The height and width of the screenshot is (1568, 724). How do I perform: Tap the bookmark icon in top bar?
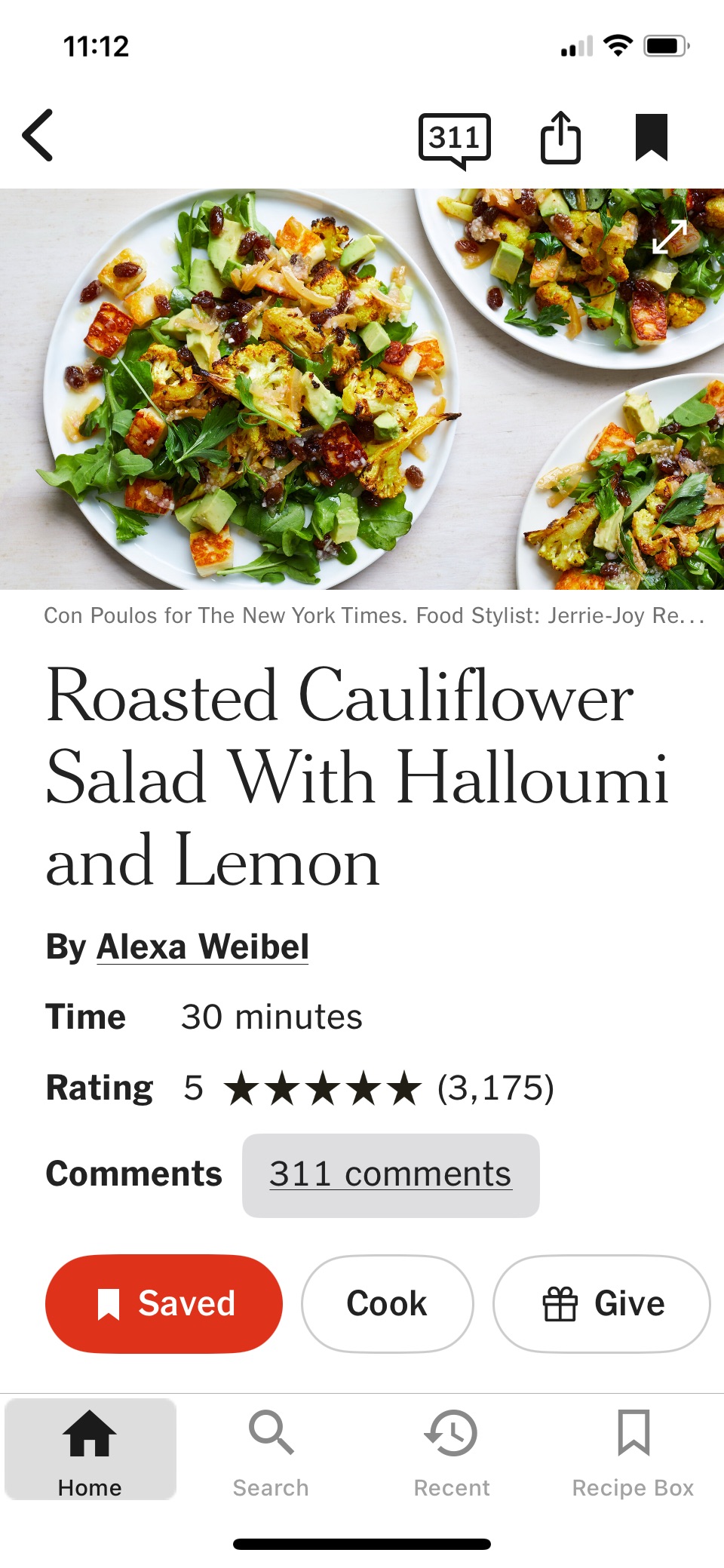click(x=652, y=137)
